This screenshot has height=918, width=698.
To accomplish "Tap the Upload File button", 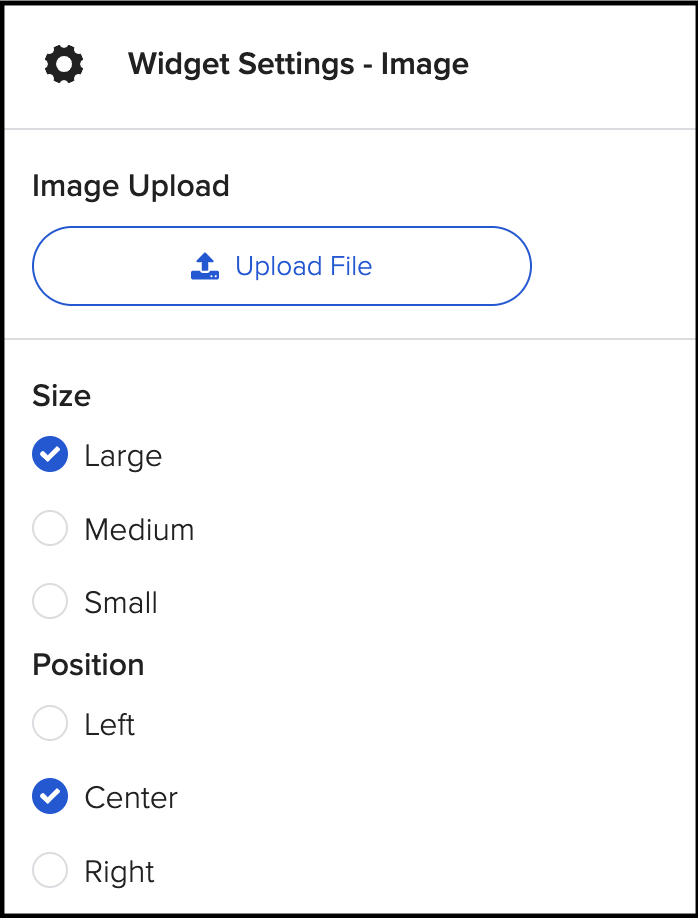I will [x=281, y=266].
